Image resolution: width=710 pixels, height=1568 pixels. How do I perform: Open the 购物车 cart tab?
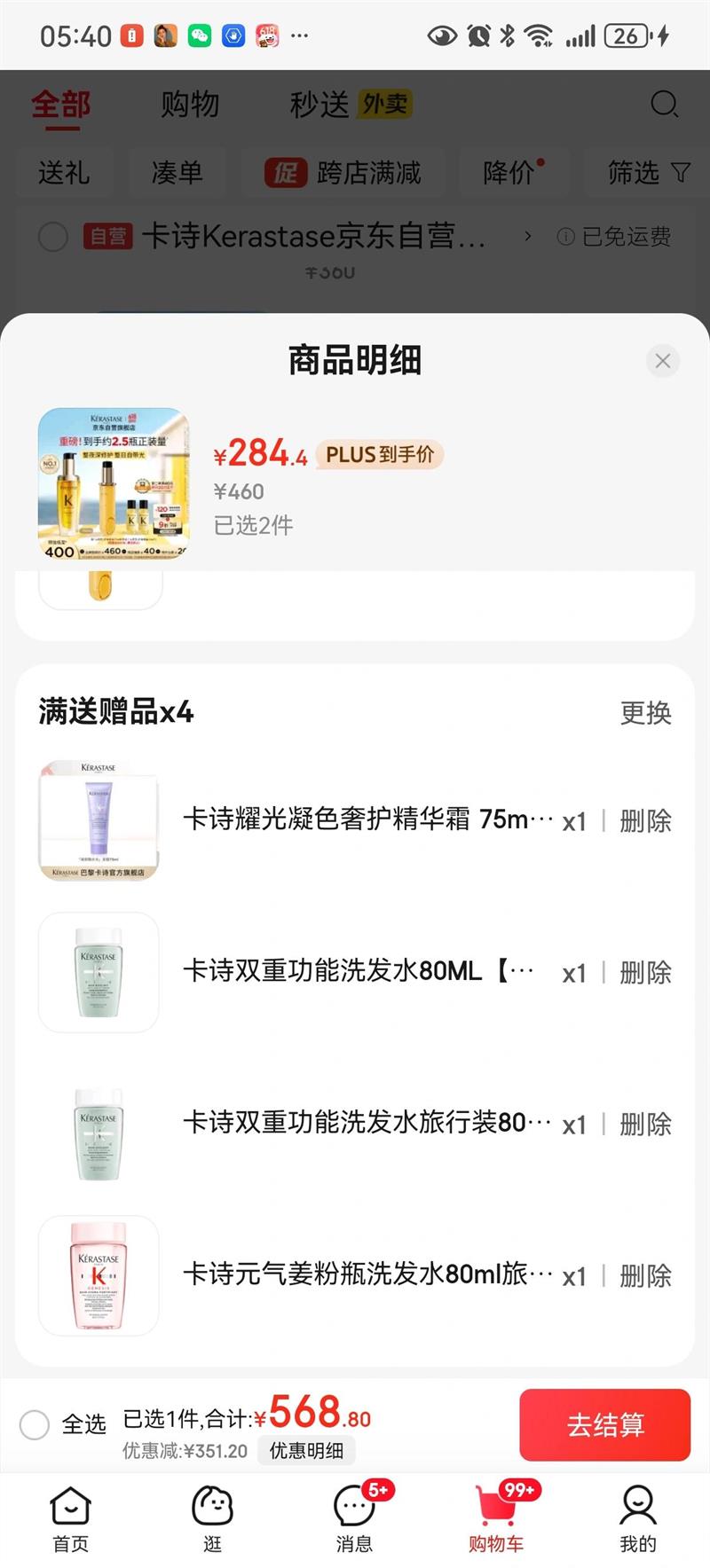pos(496,1519)
